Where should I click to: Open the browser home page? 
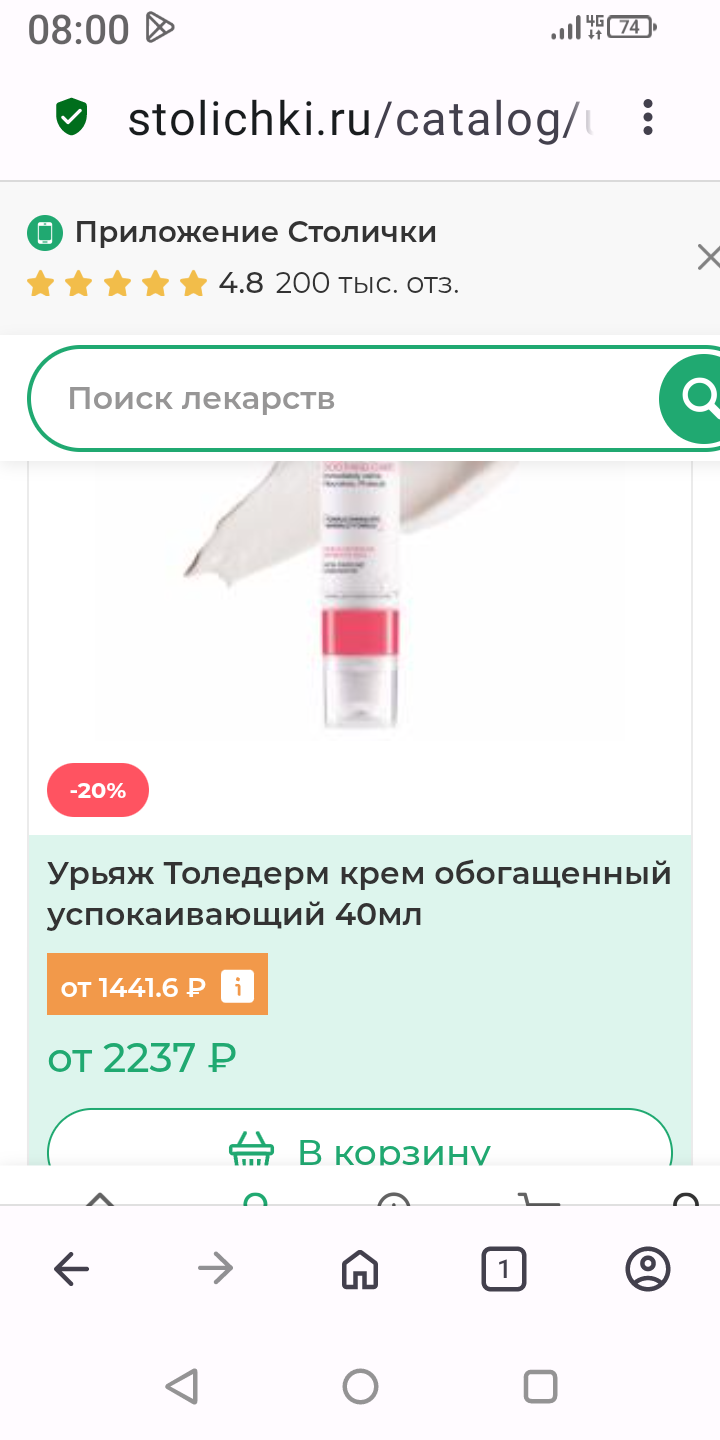coord(360,1270)
